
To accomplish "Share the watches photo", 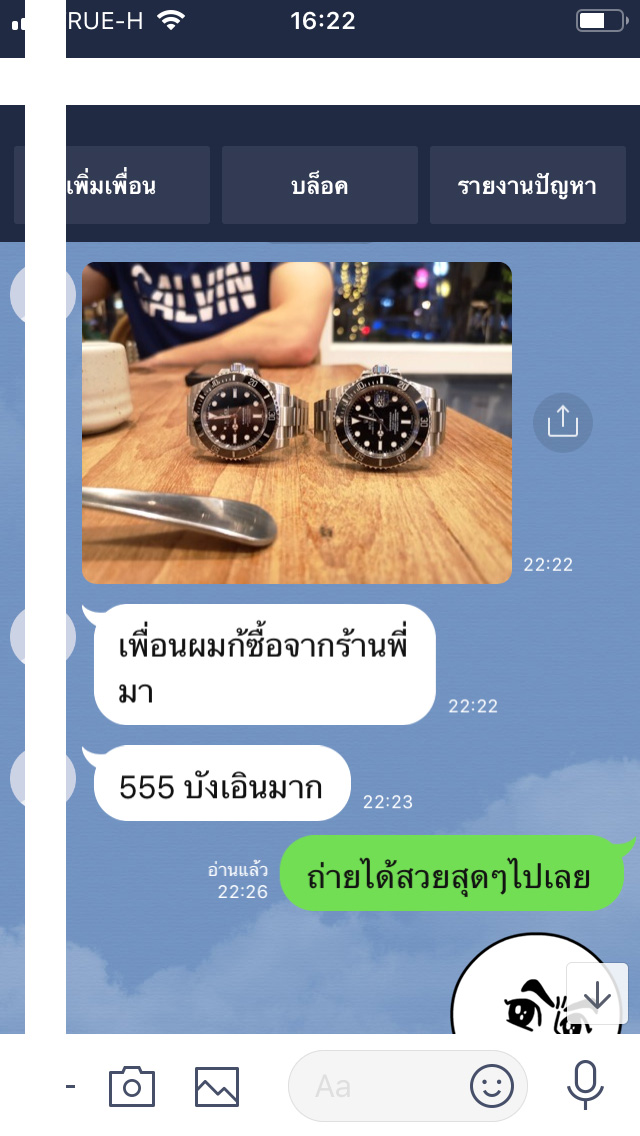I will [562, 422].
